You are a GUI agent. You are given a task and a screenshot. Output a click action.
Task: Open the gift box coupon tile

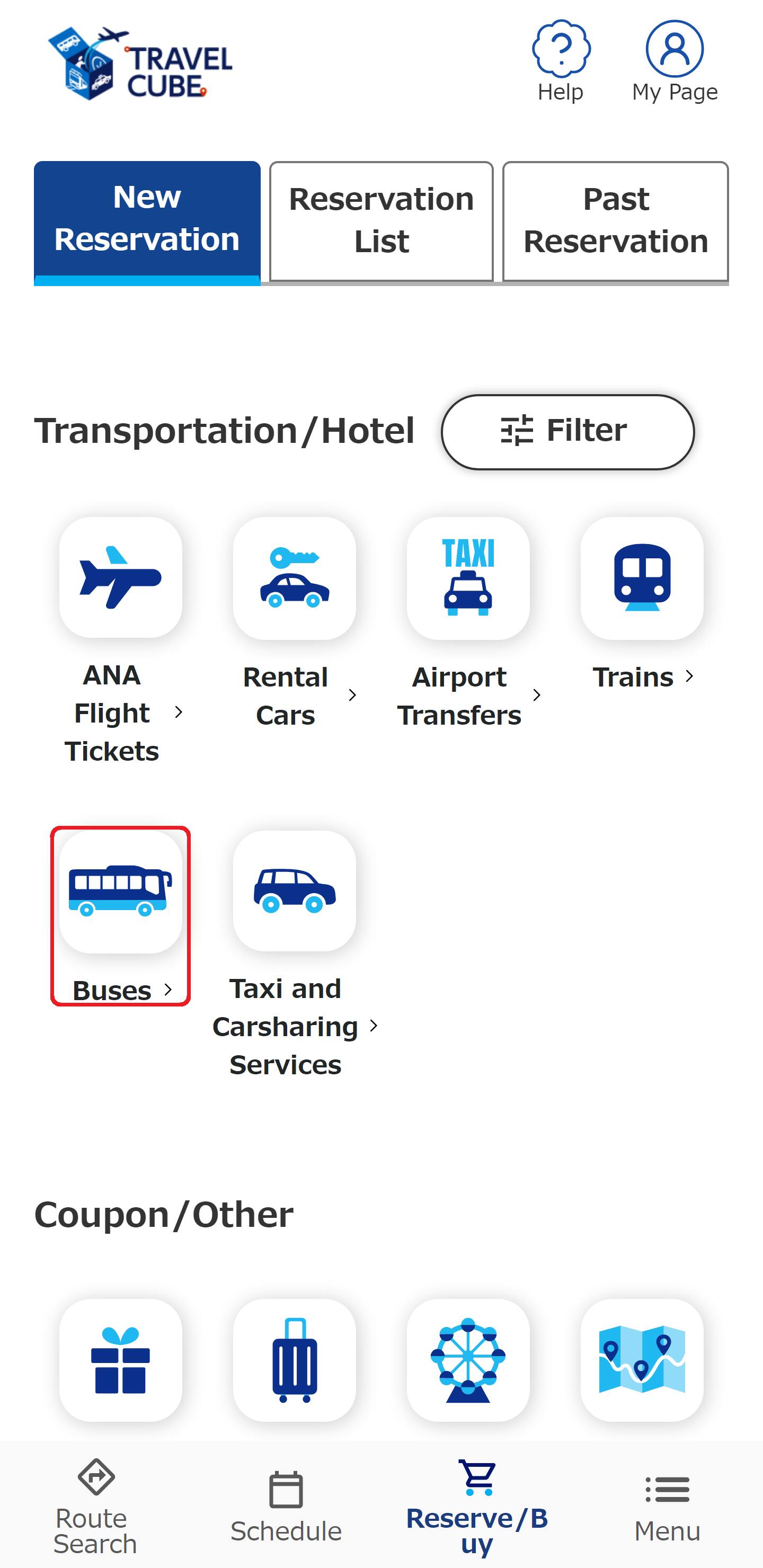pyautogui.click(x=121, y=1360)
